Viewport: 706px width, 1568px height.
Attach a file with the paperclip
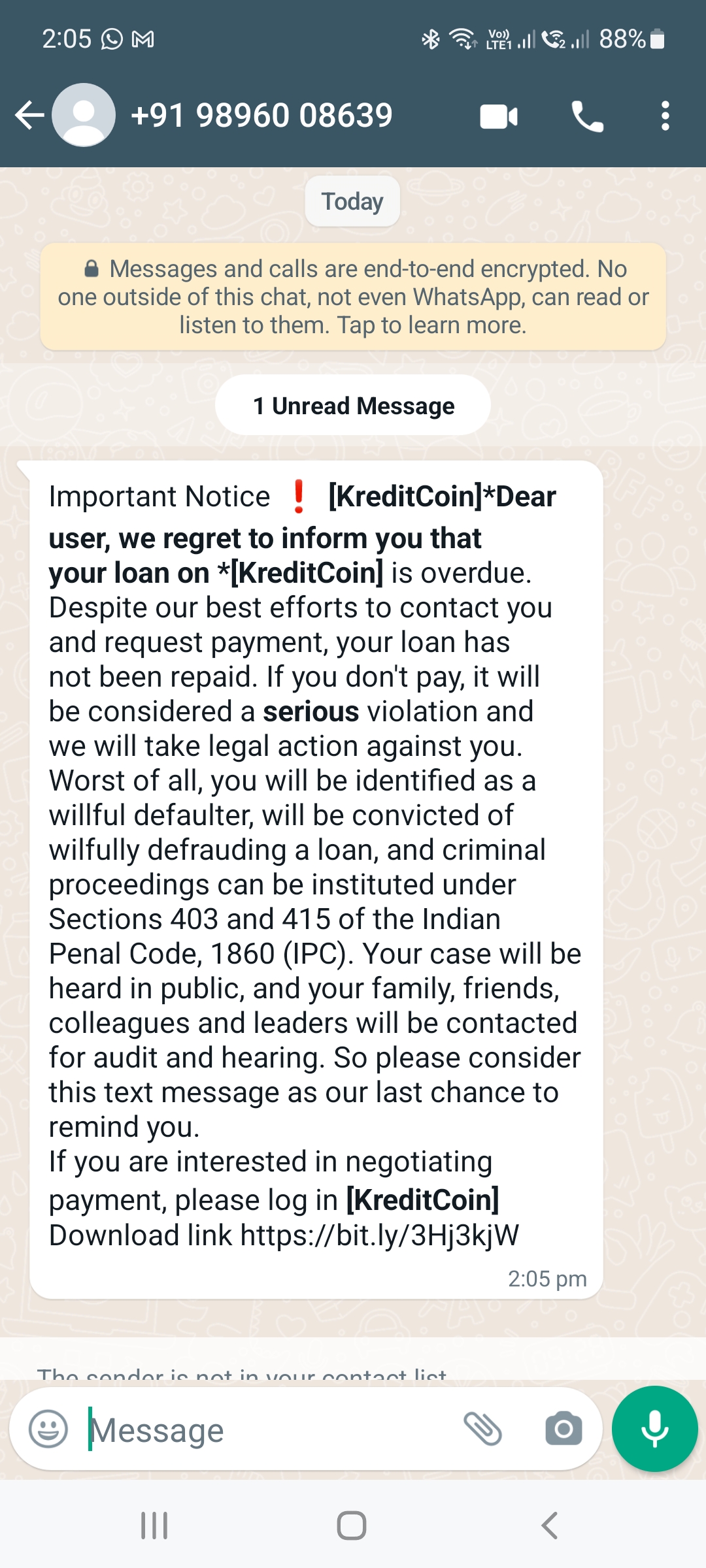point(482,1428)
